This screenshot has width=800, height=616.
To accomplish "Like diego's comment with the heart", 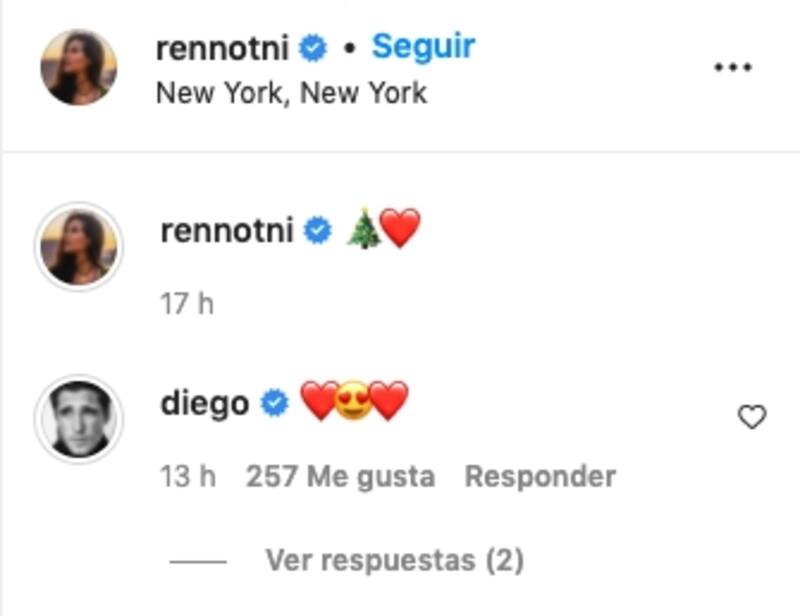I will coord(751,417).
